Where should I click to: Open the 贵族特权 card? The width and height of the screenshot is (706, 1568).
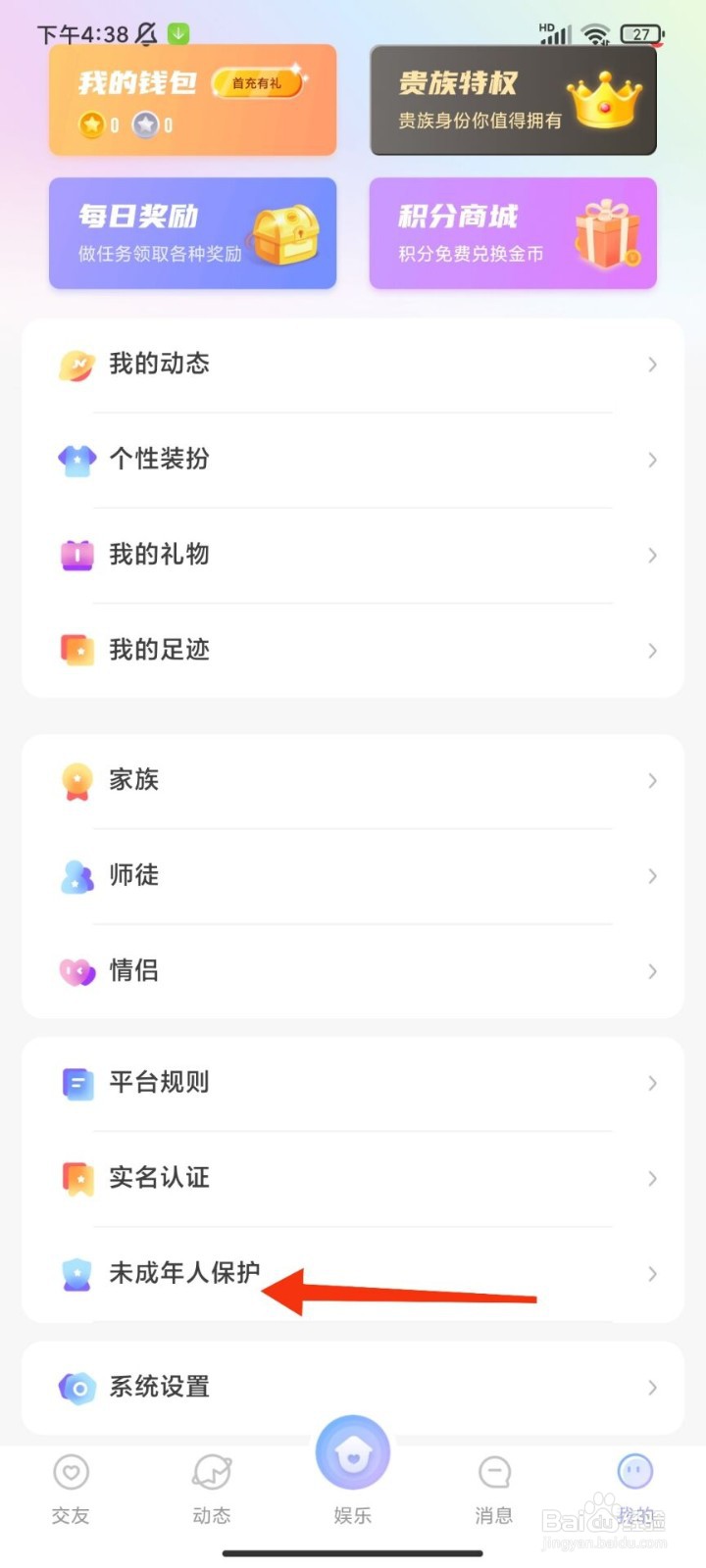pos(512,100)
